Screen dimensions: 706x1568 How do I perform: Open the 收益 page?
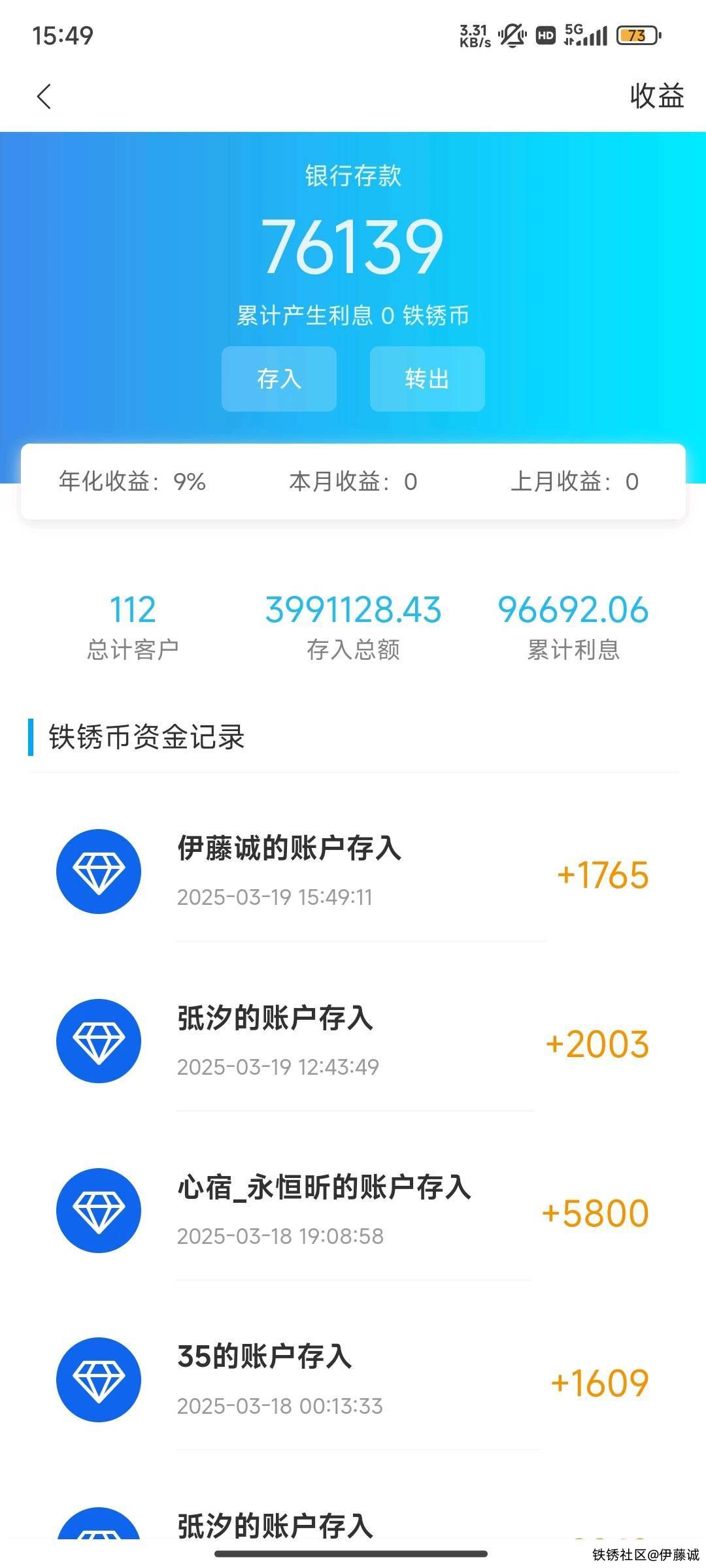click(656, 96)
